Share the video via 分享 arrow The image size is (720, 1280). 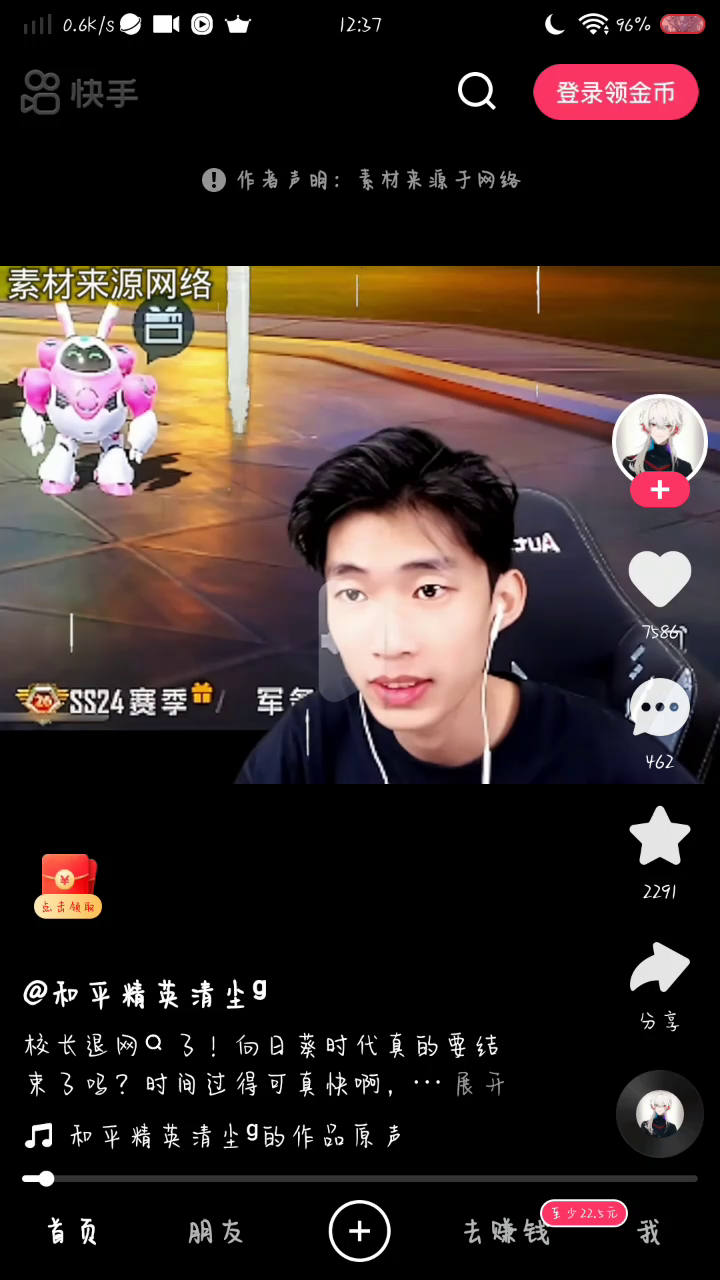tap(660, 968)
